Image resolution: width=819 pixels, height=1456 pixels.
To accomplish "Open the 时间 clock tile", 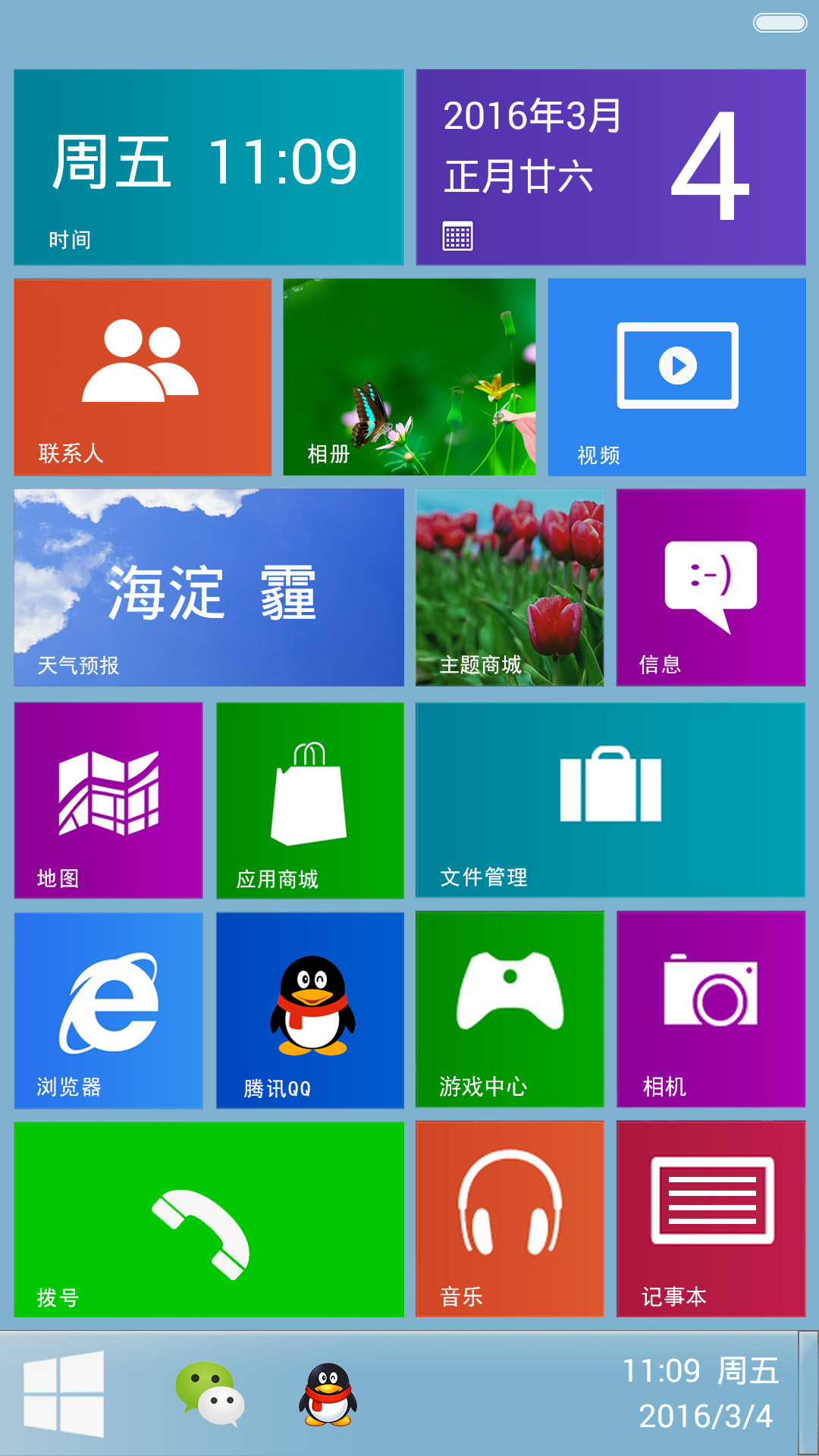I will [209, 167].
